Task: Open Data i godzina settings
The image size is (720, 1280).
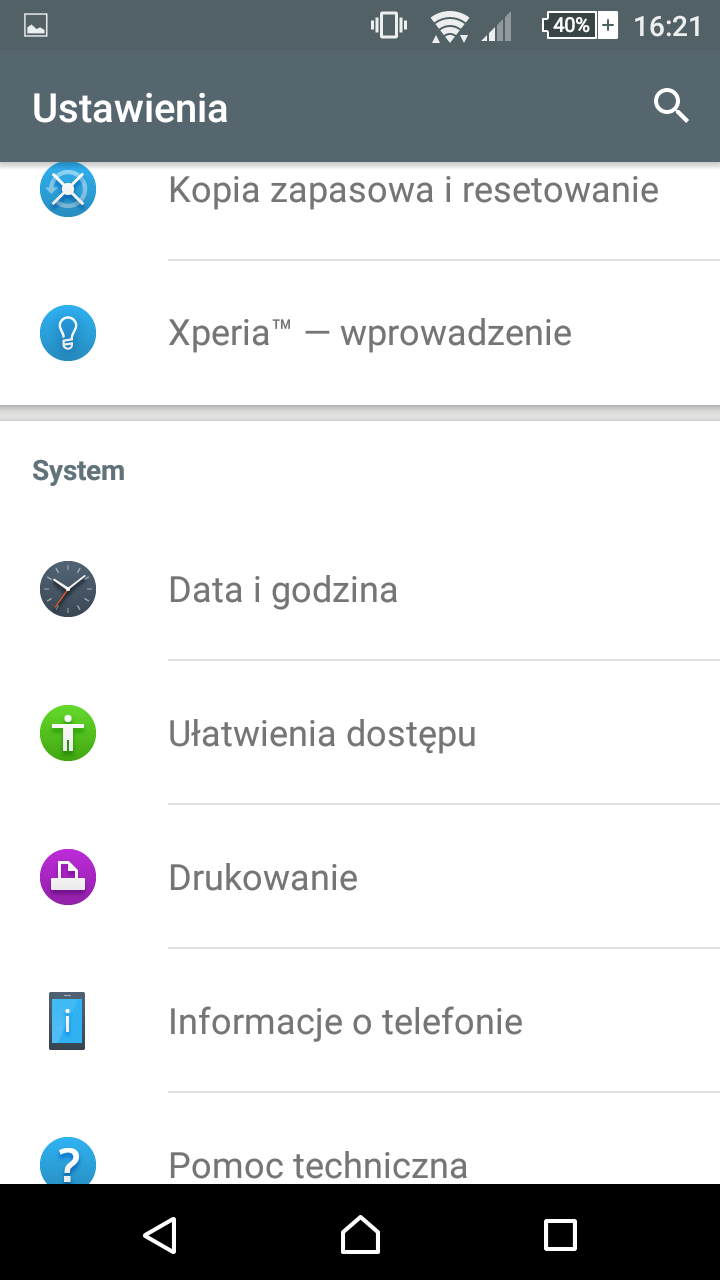Action: tap(283, 590)
